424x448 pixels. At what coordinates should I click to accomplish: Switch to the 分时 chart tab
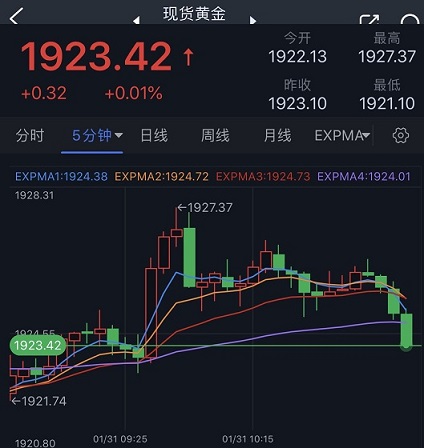coord(30,136)
